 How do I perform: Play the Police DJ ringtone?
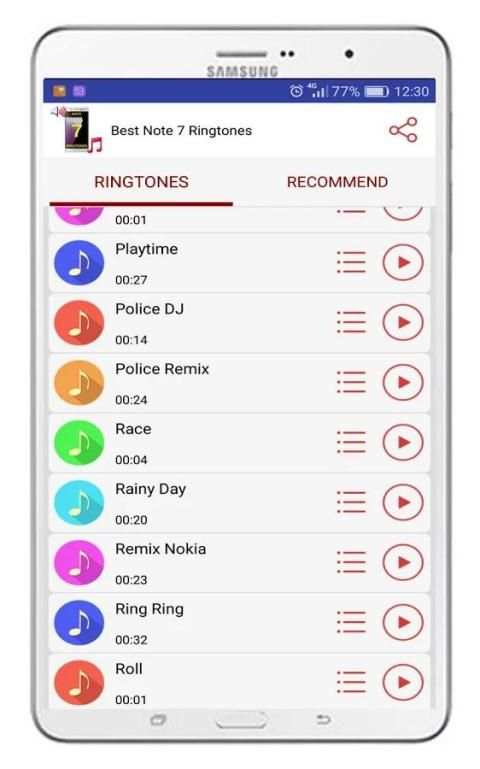point(403,322)
